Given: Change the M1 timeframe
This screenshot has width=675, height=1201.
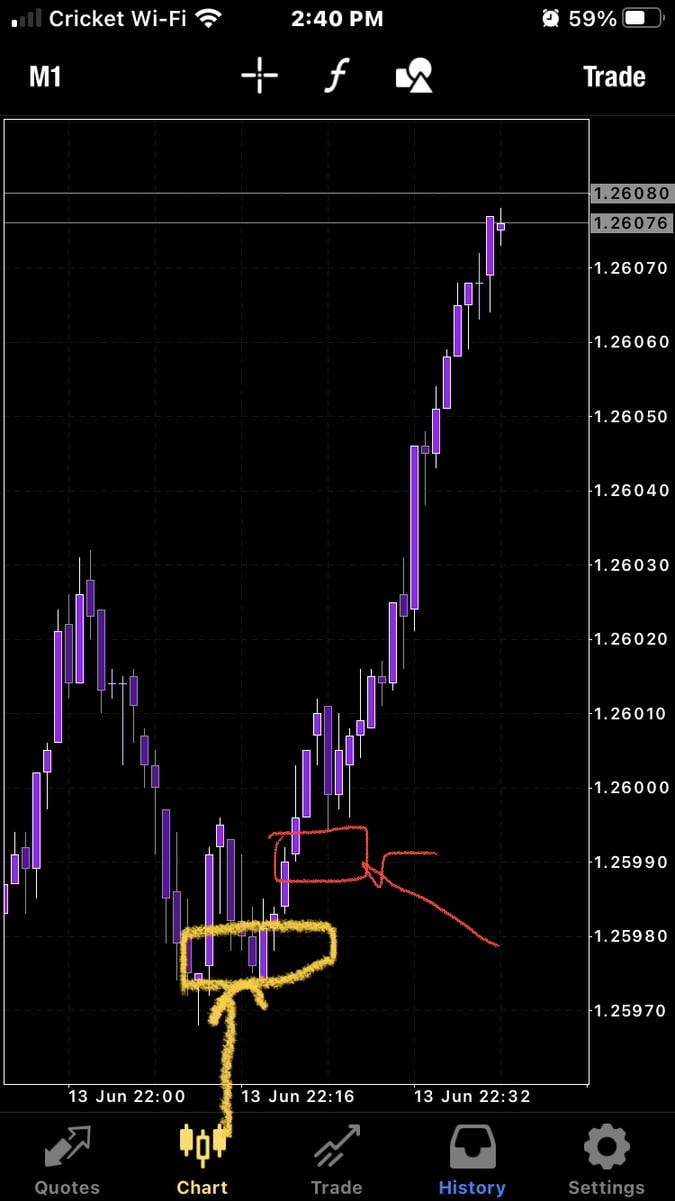Looking at the screenshot, I should [x=45, y=77].
